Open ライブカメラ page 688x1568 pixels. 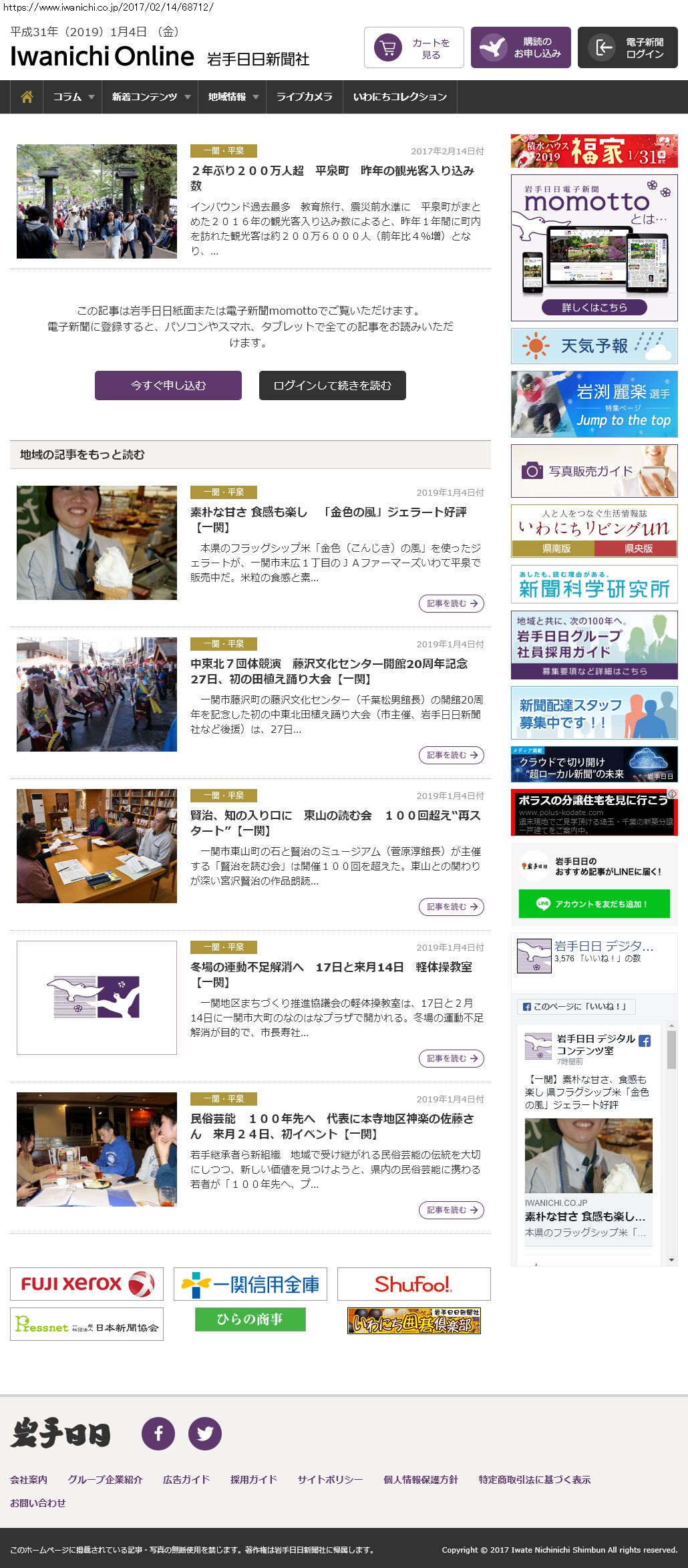tap(304, 97)
